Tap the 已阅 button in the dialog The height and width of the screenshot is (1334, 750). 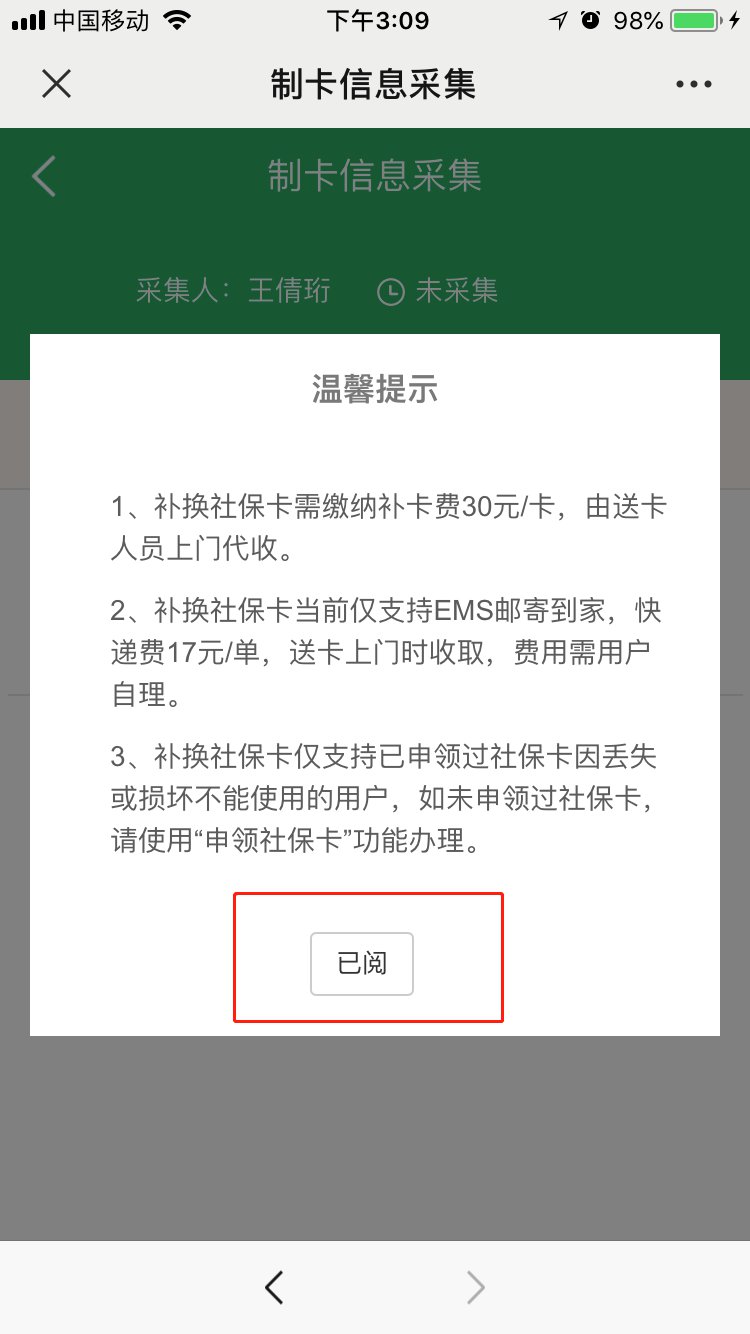362,964
